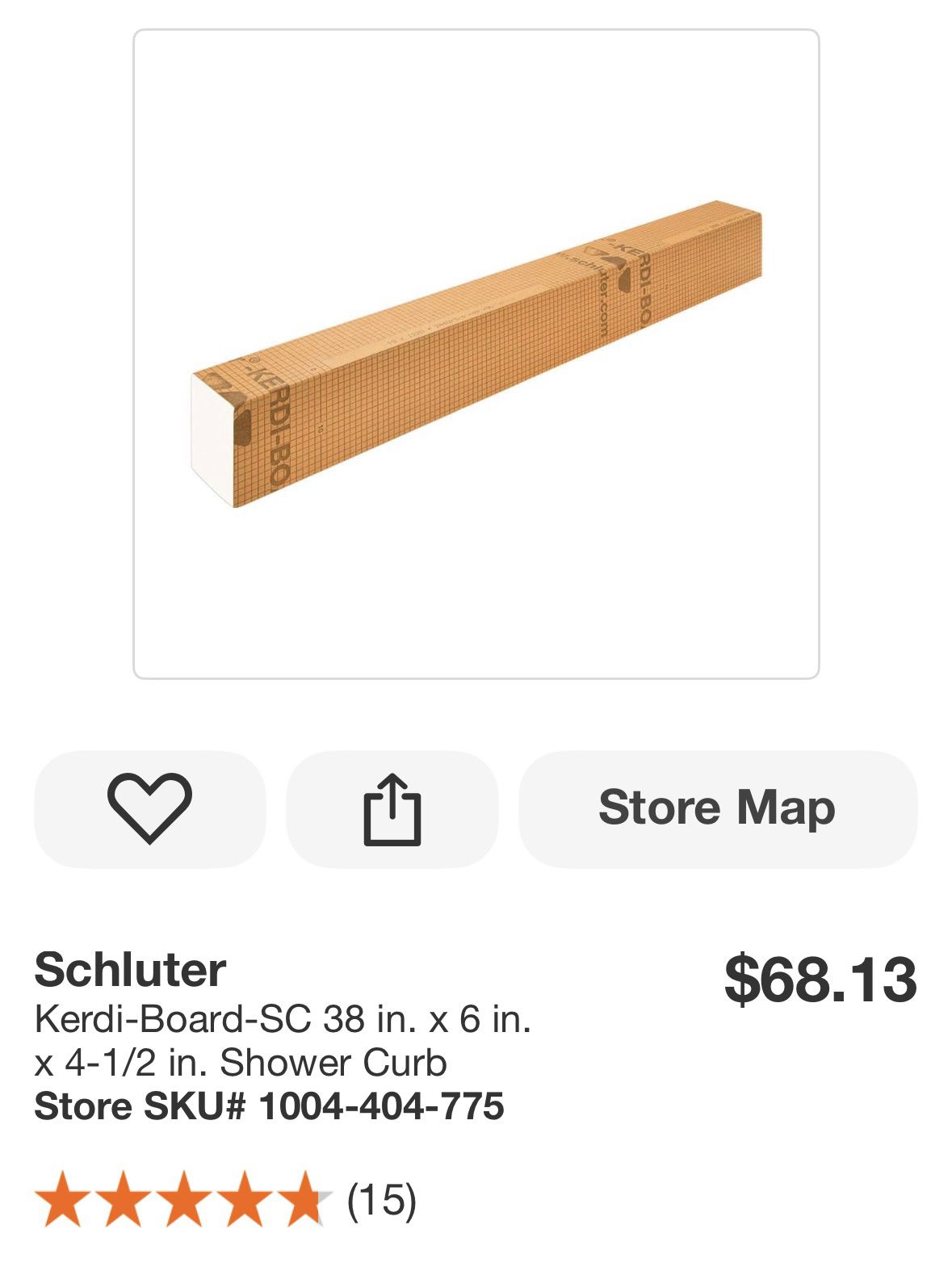Share this Schluter product
This screenshot has height=1263, width=952.
point(392,808)
